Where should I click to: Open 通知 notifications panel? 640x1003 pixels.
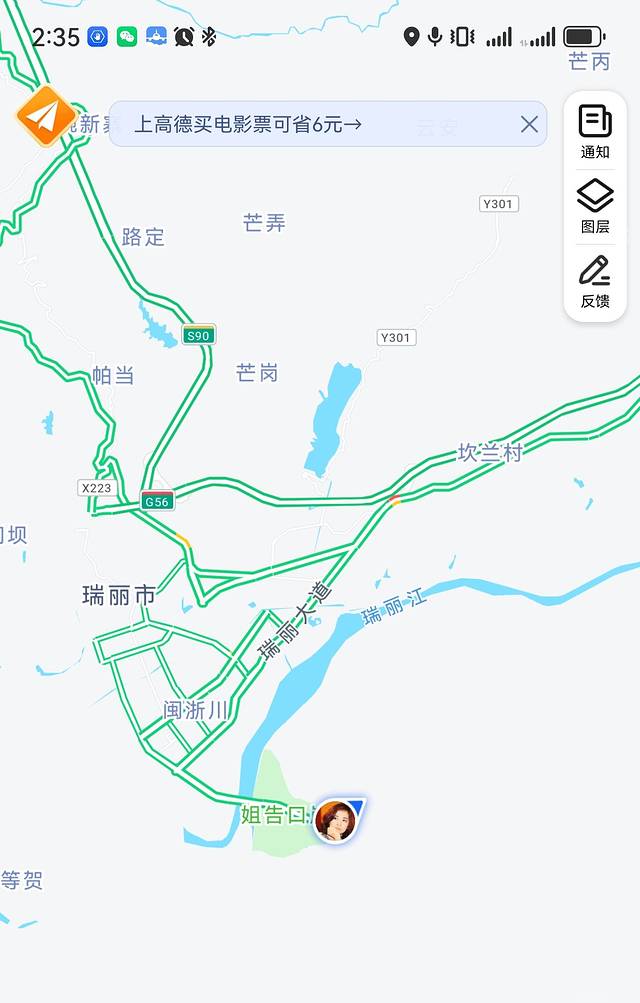595,132
